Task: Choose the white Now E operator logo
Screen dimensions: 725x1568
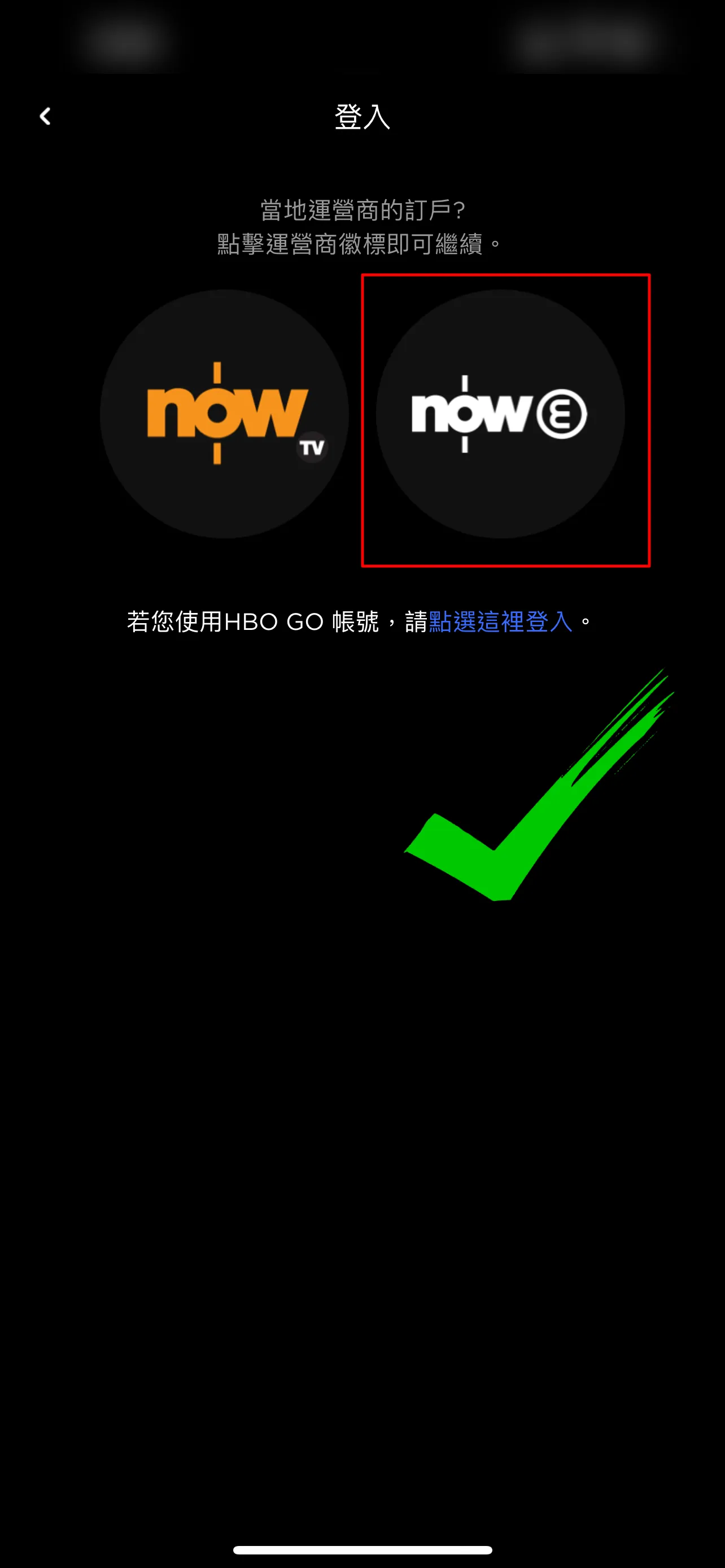Action: pyautogui.click(x=500, y=414)
